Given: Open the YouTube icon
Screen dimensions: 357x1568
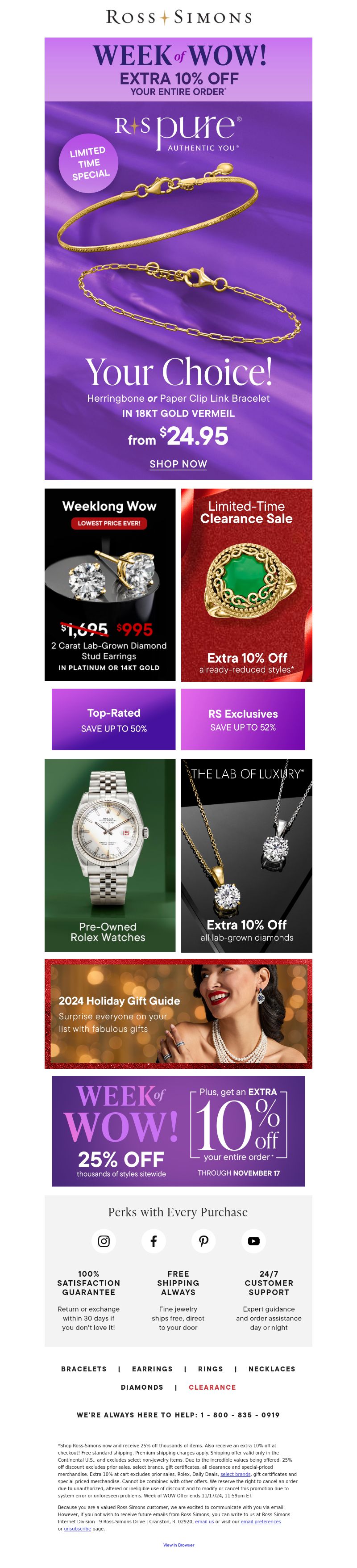Looking at the screenshot, I should pyautogui.click(x=253, y=1240).
